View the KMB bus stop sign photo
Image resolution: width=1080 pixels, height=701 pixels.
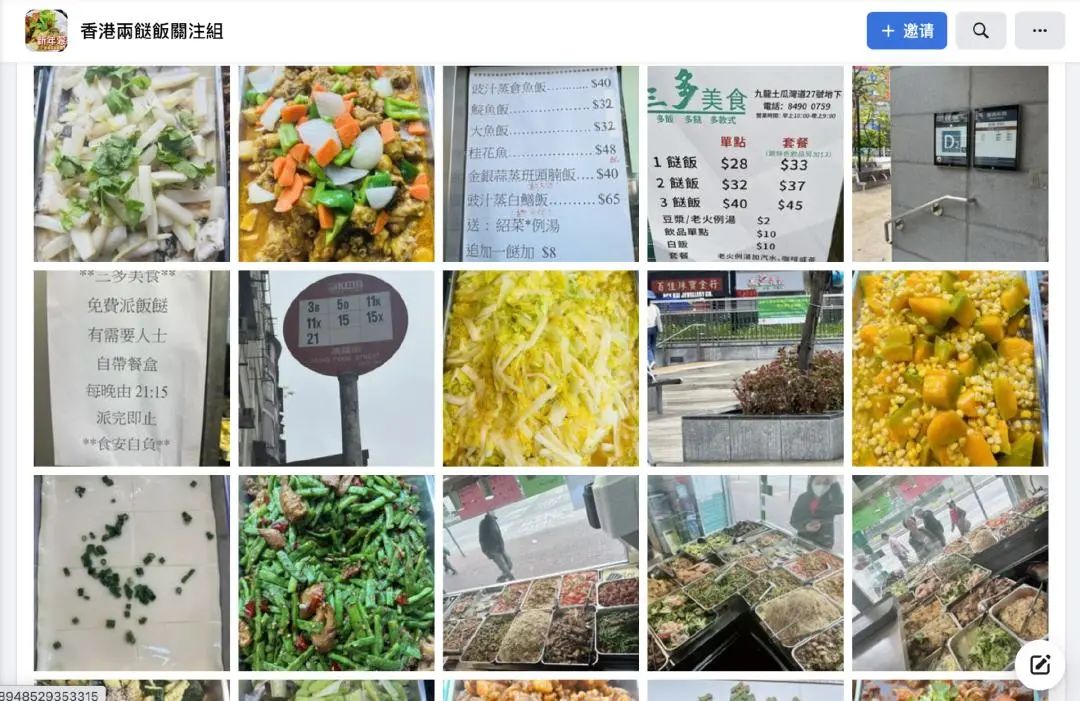(x=336, y=368)
